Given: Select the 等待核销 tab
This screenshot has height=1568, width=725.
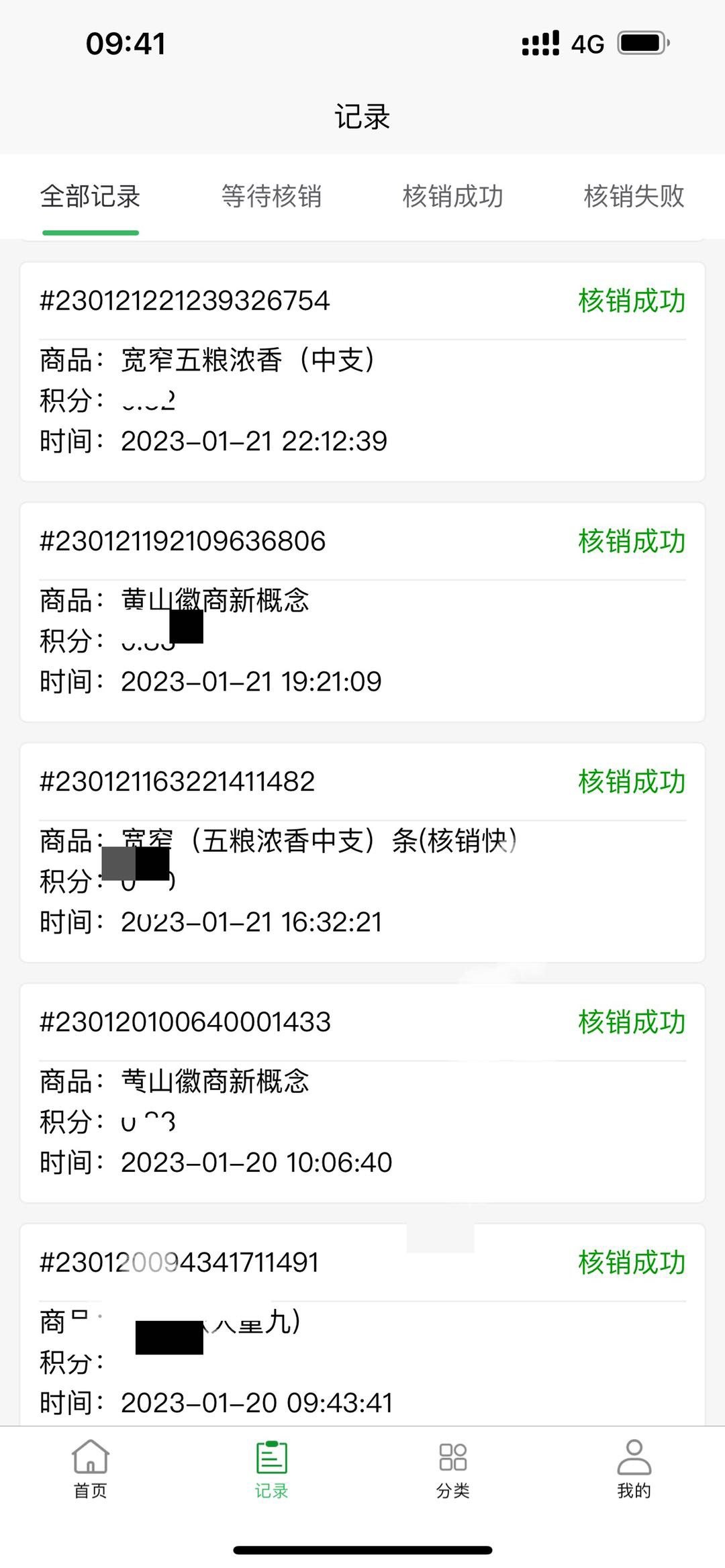Looking at the screenshot, I should (271, 197).
